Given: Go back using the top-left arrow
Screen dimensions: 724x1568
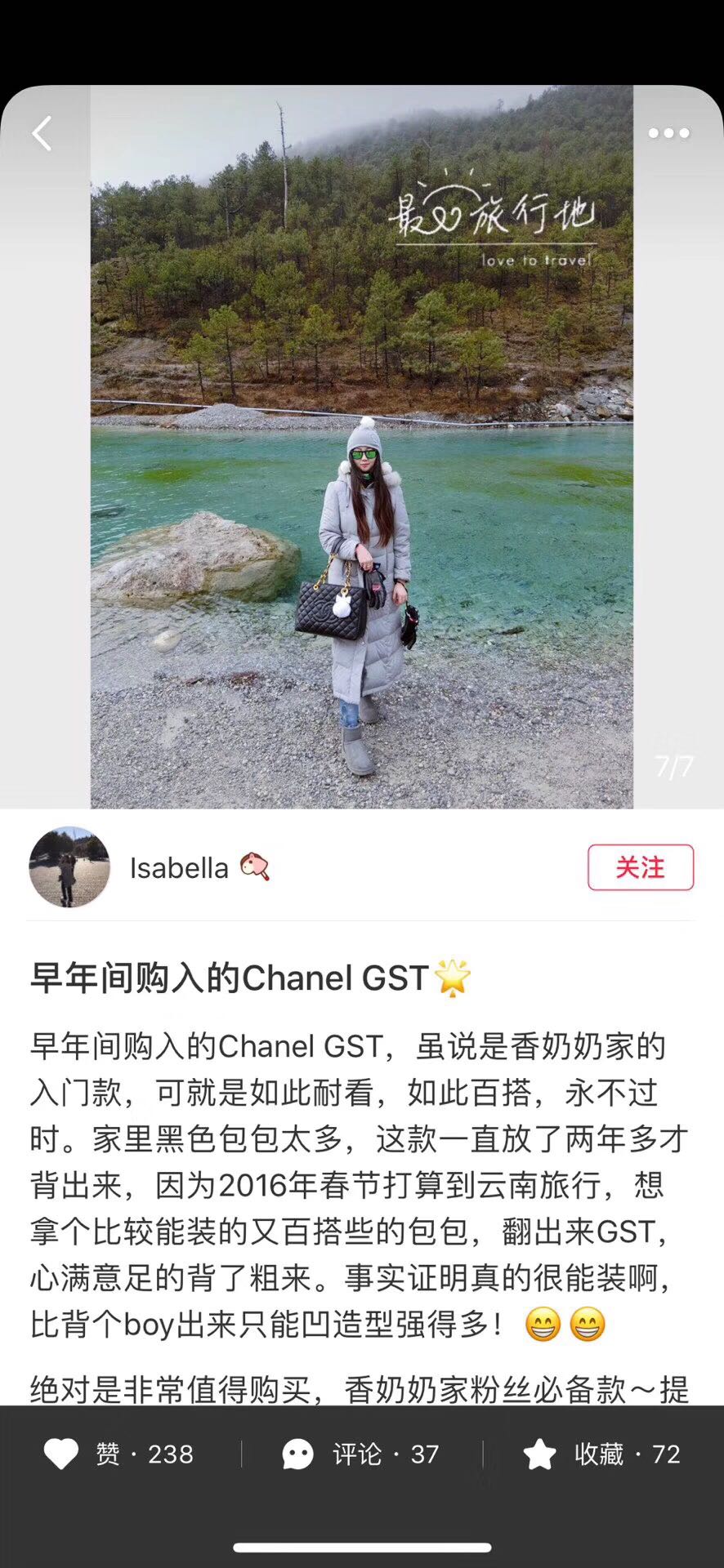Looking at the screenshot, I should pyautogui.click(x=42, y=133).
